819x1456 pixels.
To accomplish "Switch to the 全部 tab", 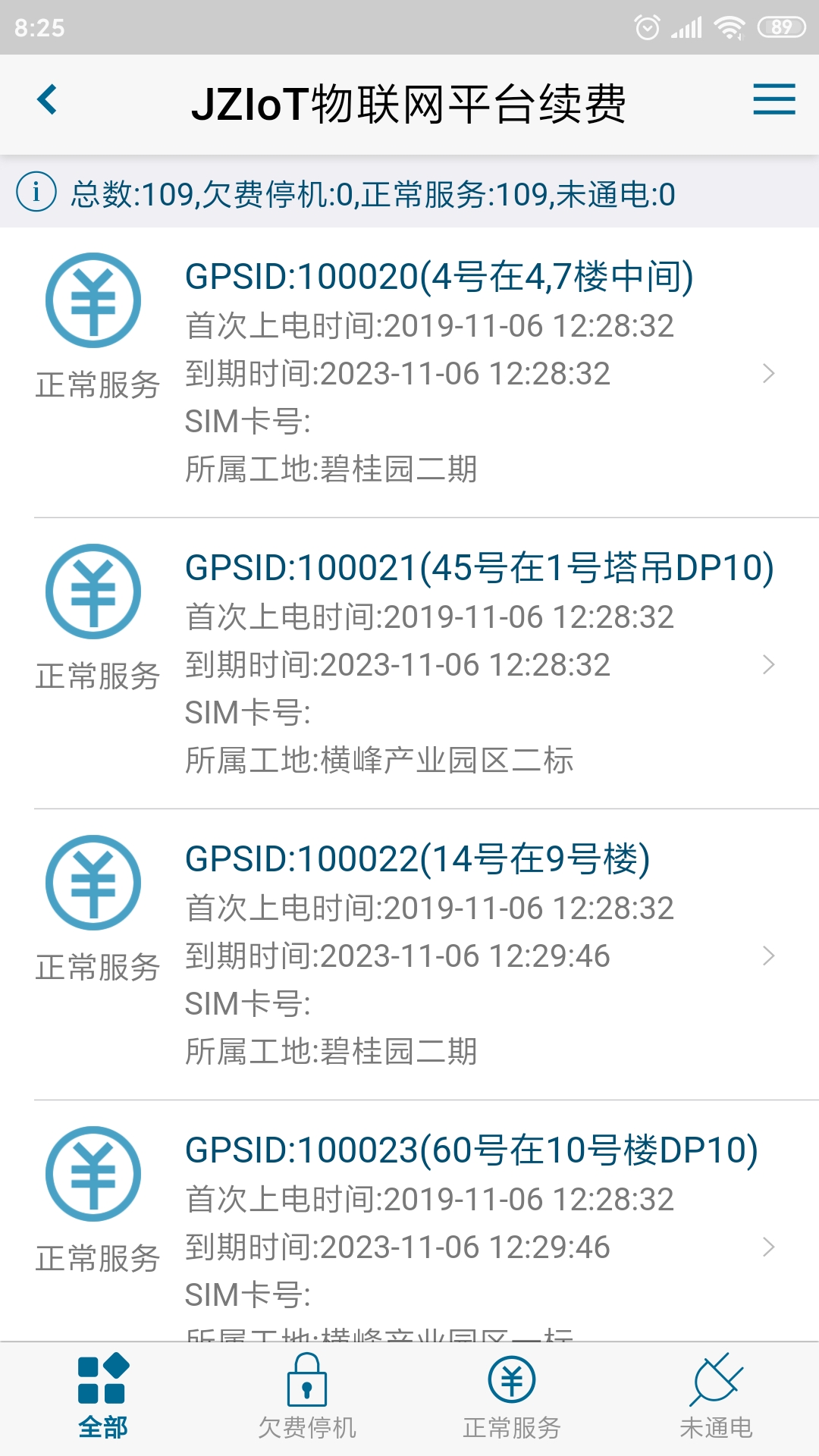I will pyautogui.click(x=103, y=1399).
